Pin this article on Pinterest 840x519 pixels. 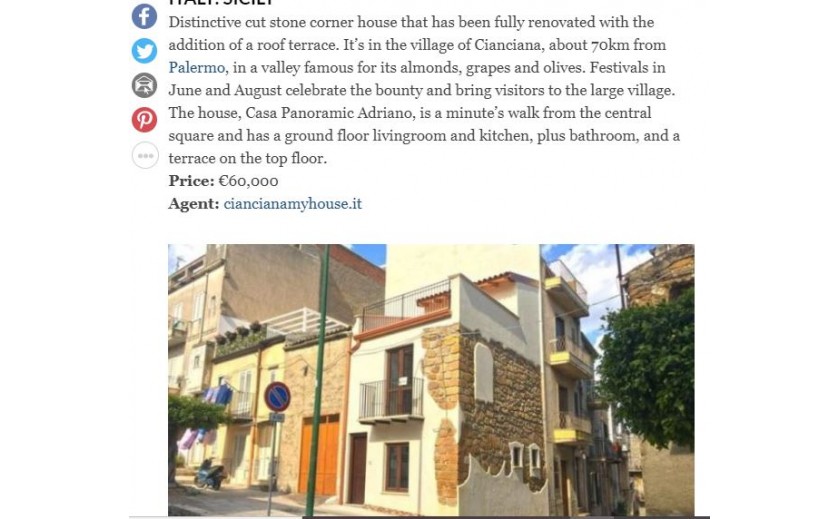[x=144, y=120]
